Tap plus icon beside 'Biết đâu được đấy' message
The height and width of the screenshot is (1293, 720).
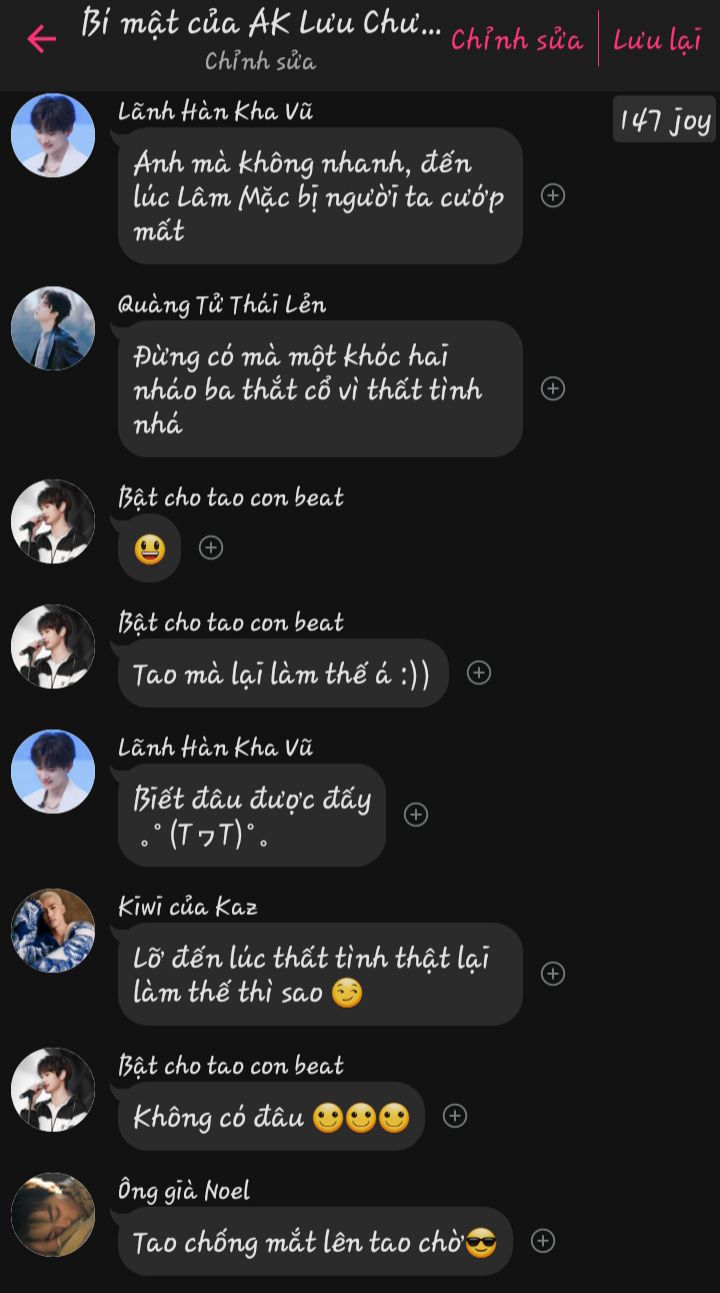tap(416, 815)
